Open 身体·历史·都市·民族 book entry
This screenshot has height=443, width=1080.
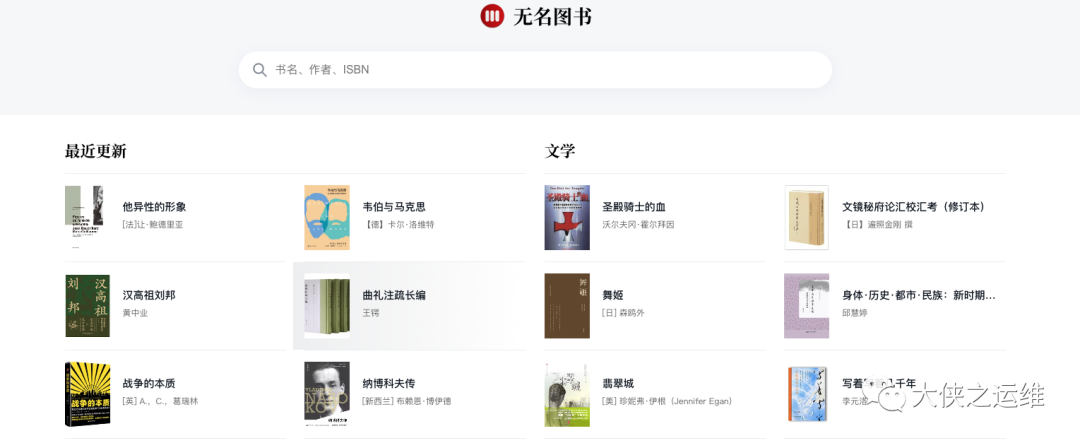point(918,295)
